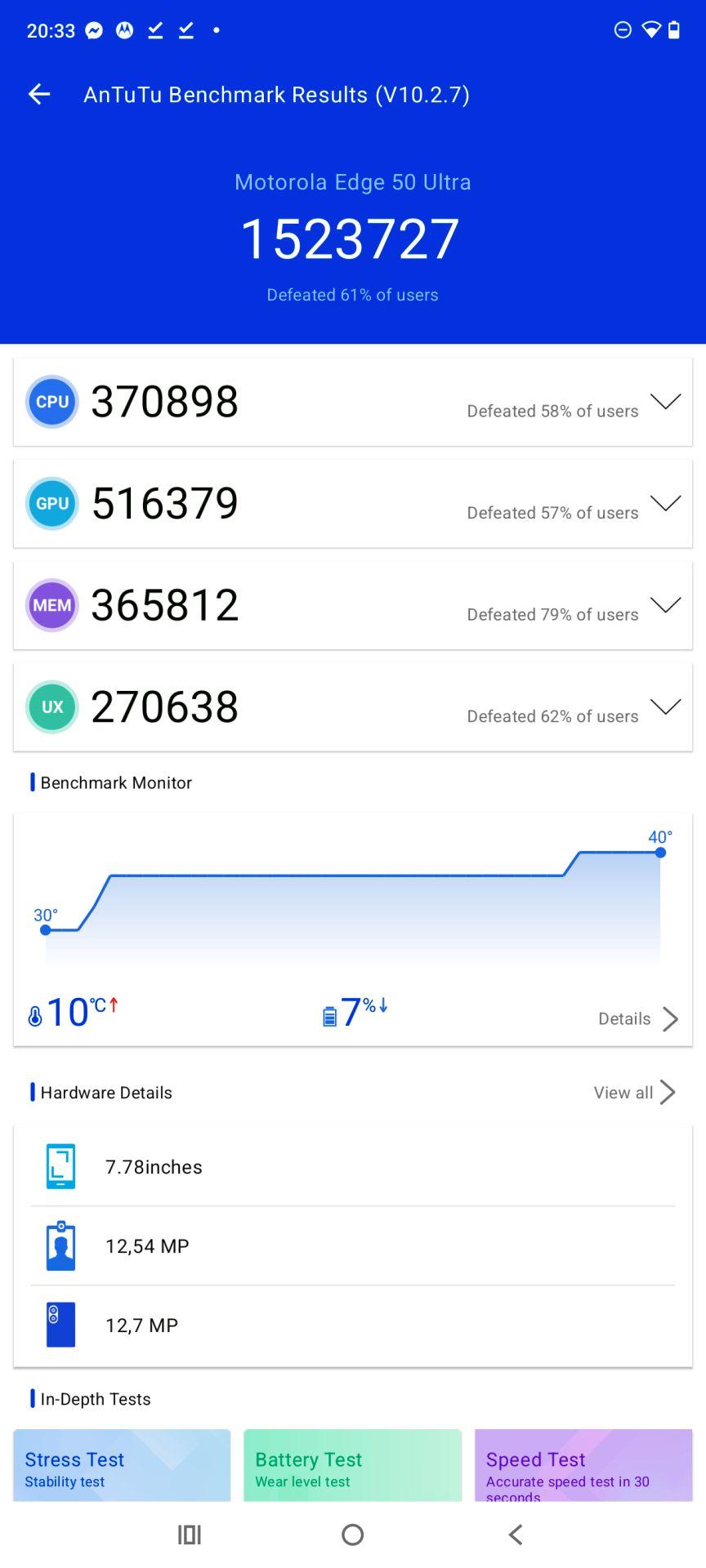Open Benchmark Monitor Details
706x1568 pixels.
point(638,1018)
